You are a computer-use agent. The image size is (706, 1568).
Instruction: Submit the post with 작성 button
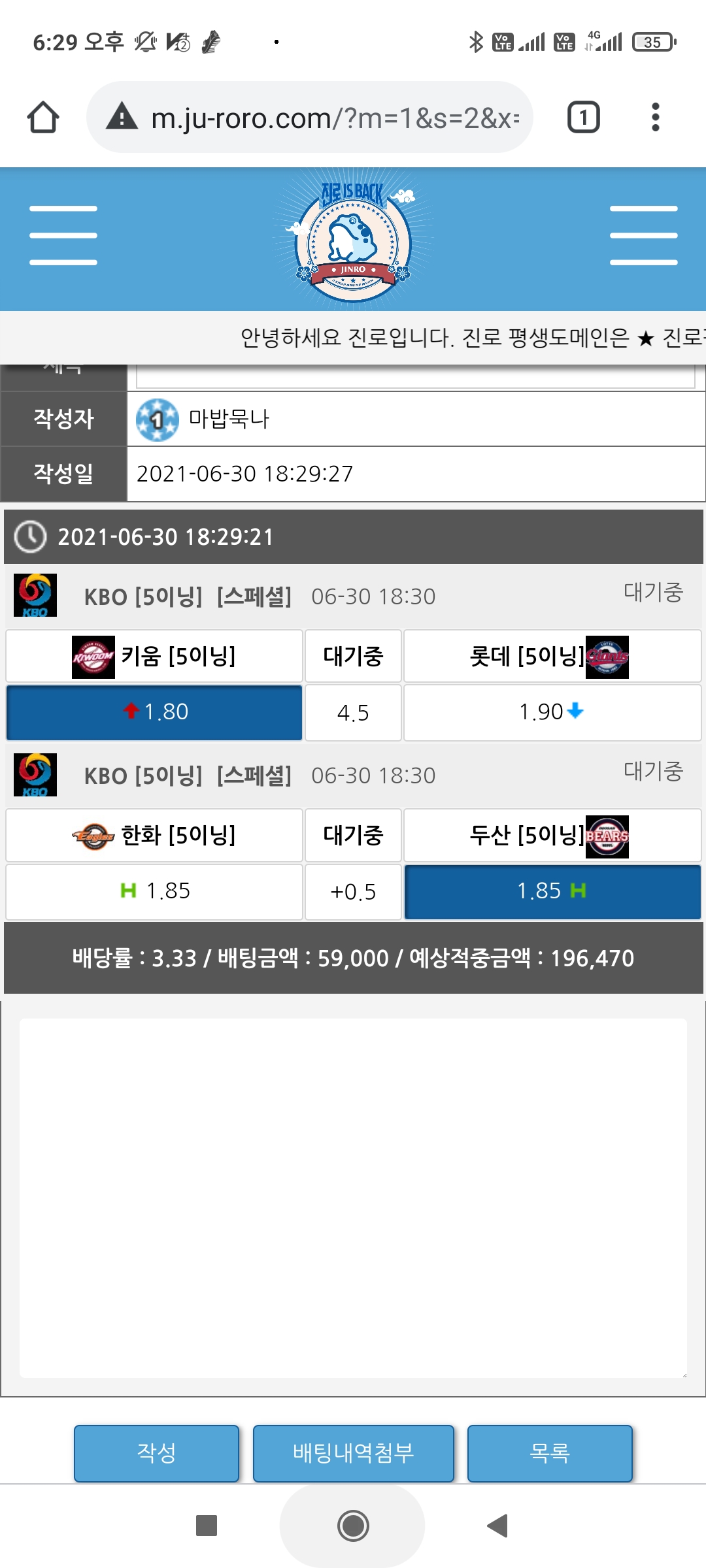tap(156, 1453)
